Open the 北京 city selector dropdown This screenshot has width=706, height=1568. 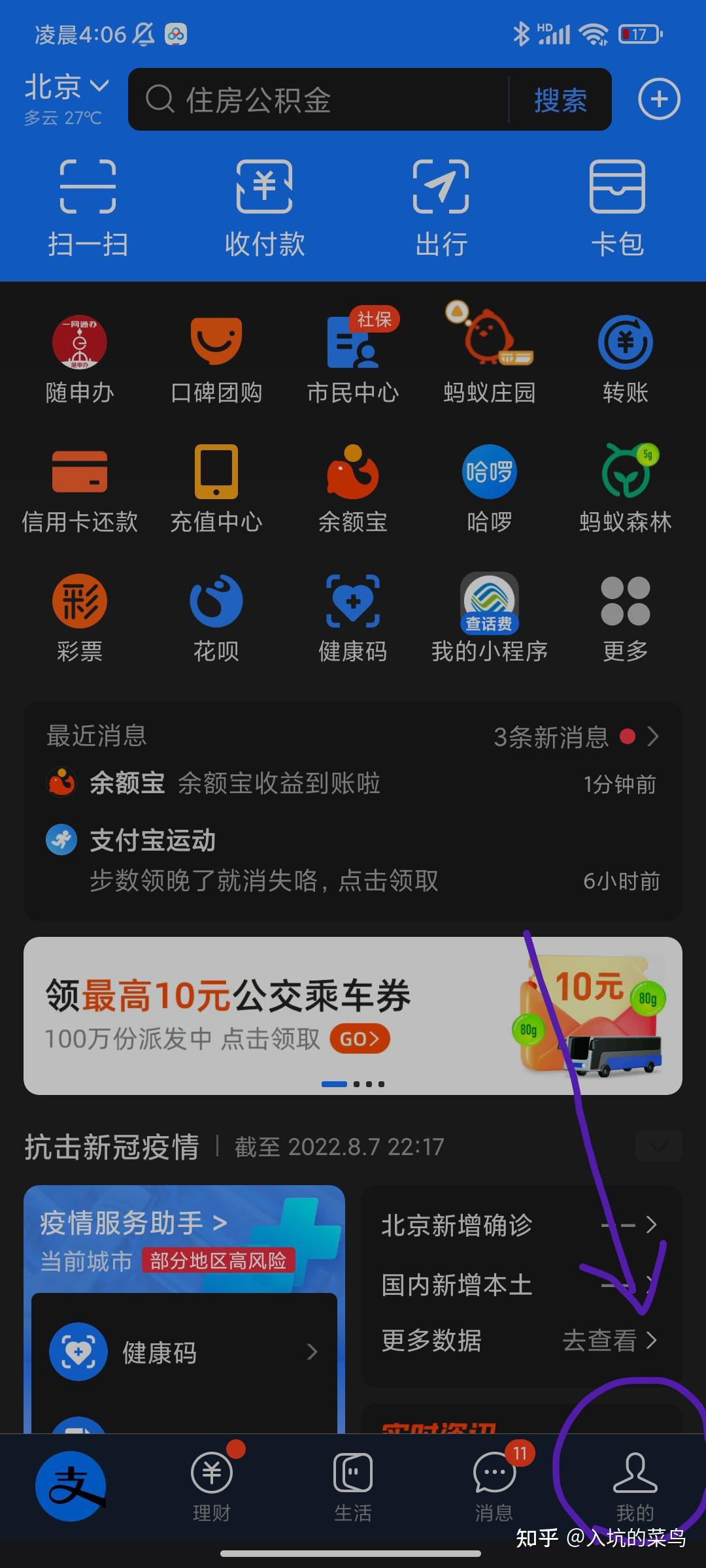pos(67,87)
